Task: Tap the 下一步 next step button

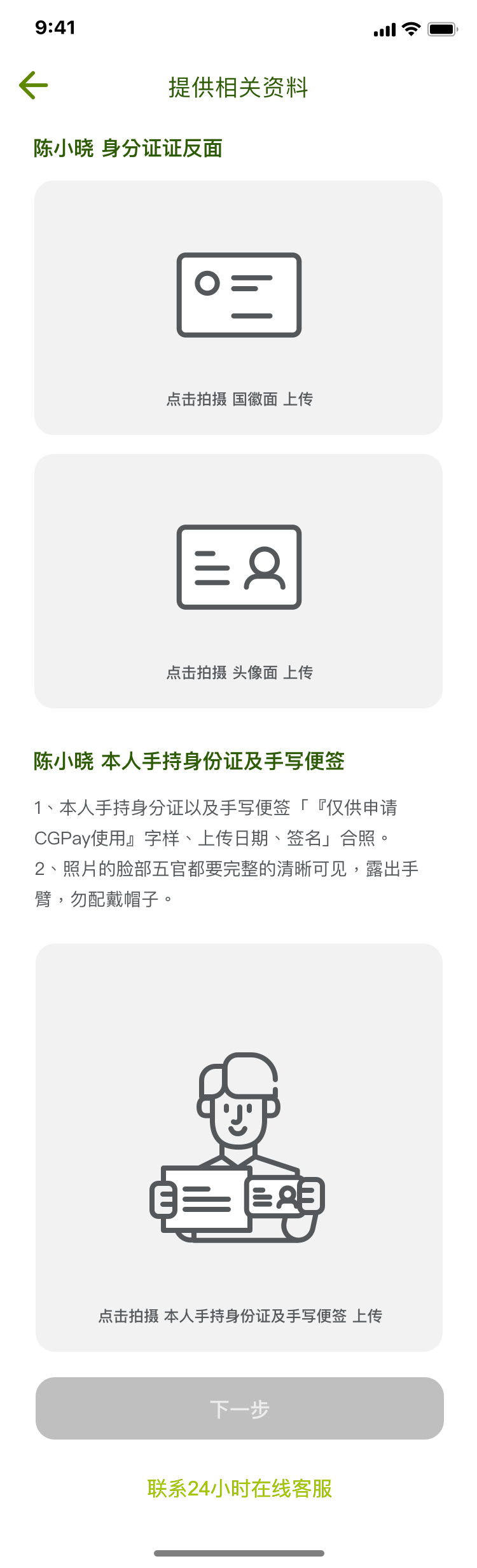Action: point(239,1408)
